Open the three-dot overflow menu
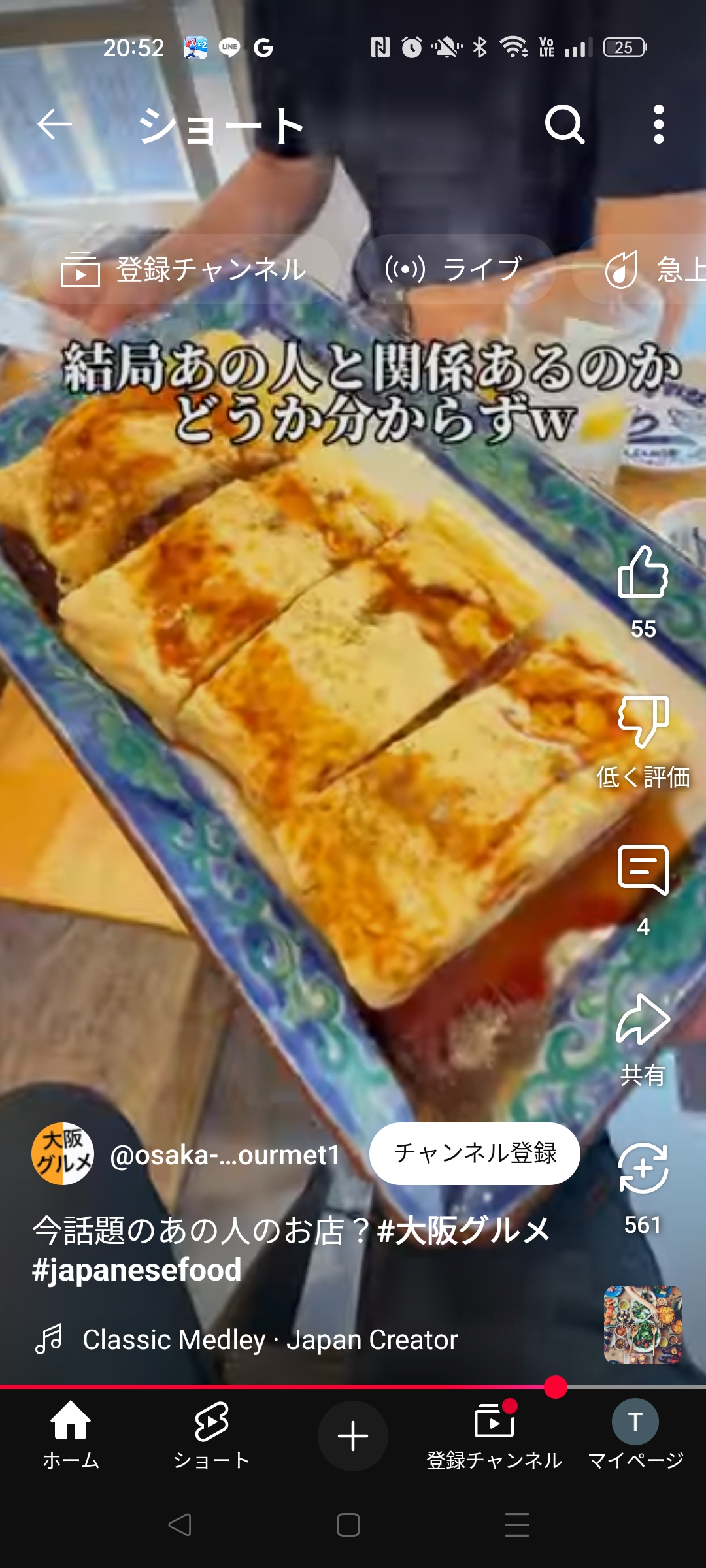This screenshot has width=706, height=1568. [x=659, y=124]
